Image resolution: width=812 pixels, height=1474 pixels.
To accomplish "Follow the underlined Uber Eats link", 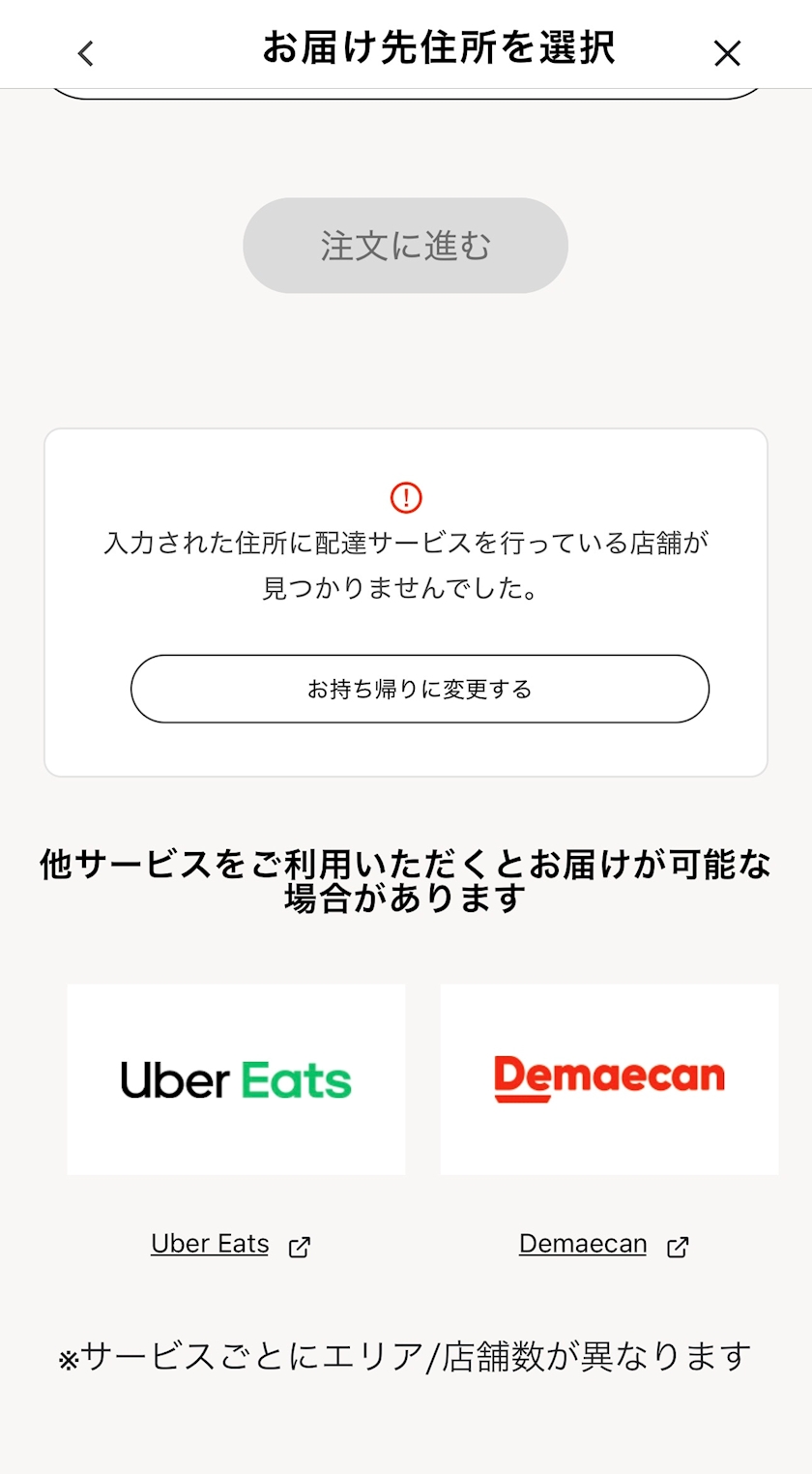I will tap(211, 1244).
